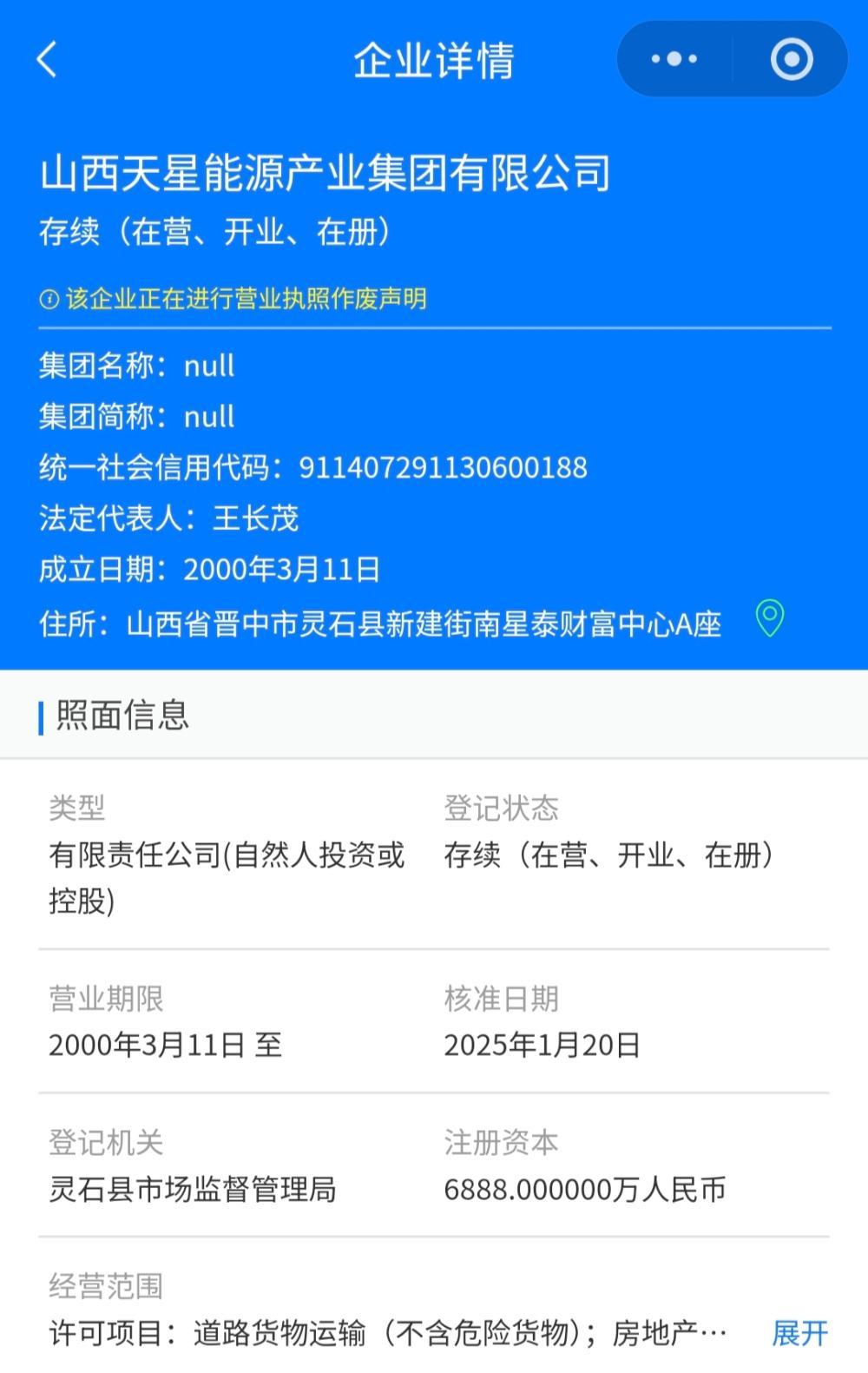Go back from the 企业详情 page

pyautogui.click(x=48, y=60)
